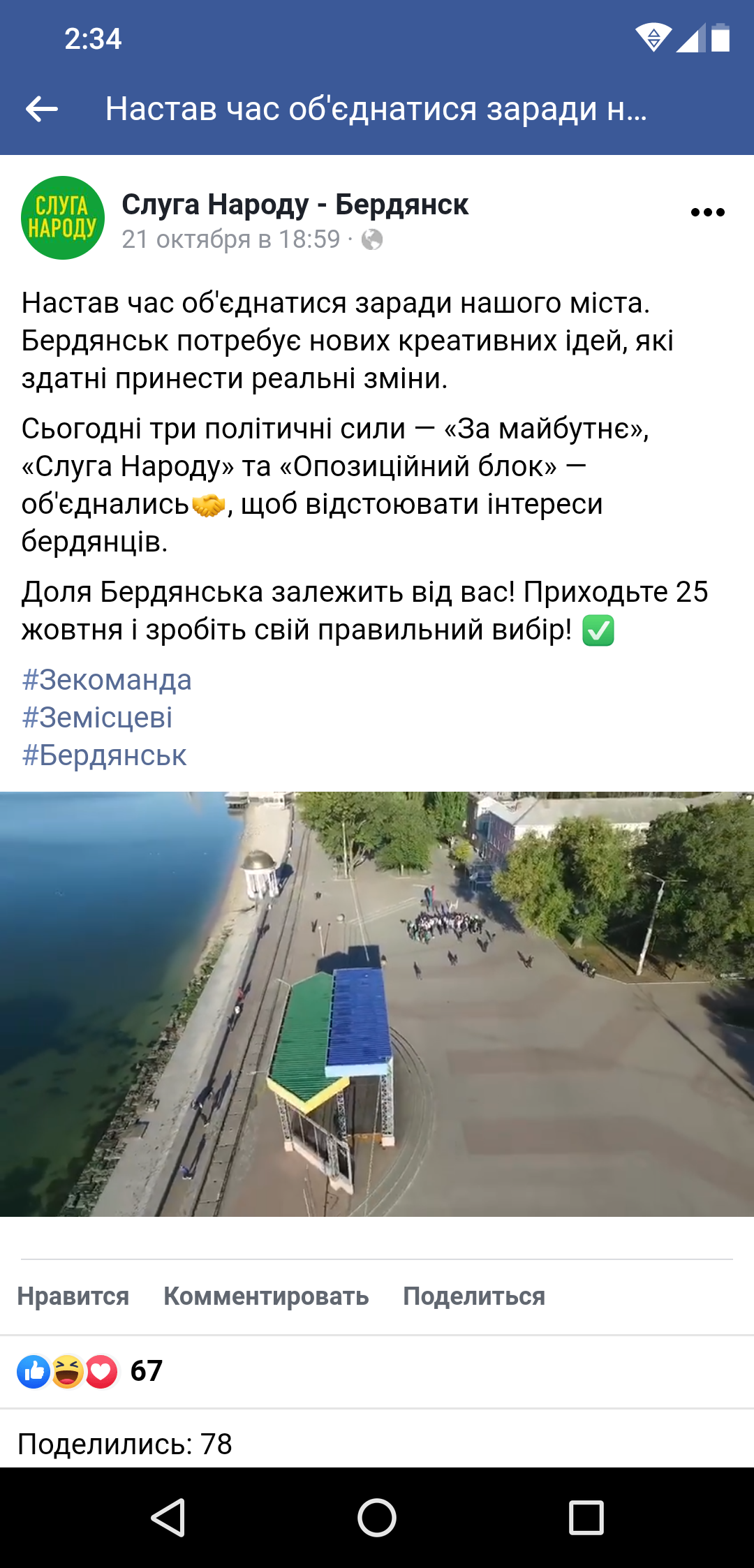
Task: Tap the Слуга Народу profile picture
Action: point(63,218)
